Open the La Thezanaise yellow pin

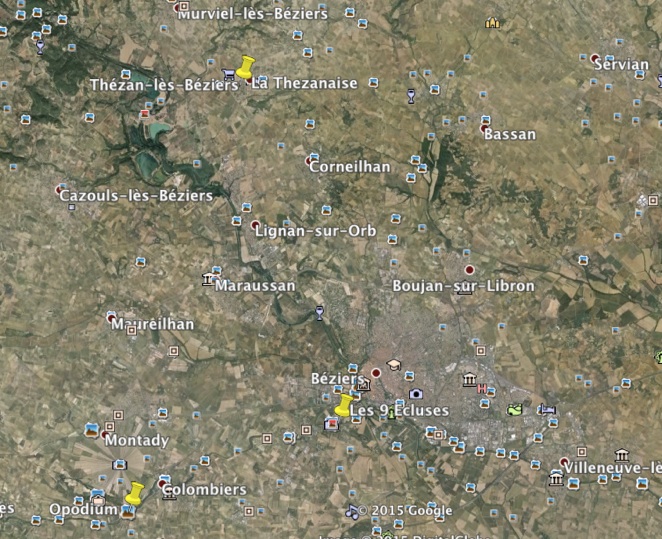tap(244, 69)
